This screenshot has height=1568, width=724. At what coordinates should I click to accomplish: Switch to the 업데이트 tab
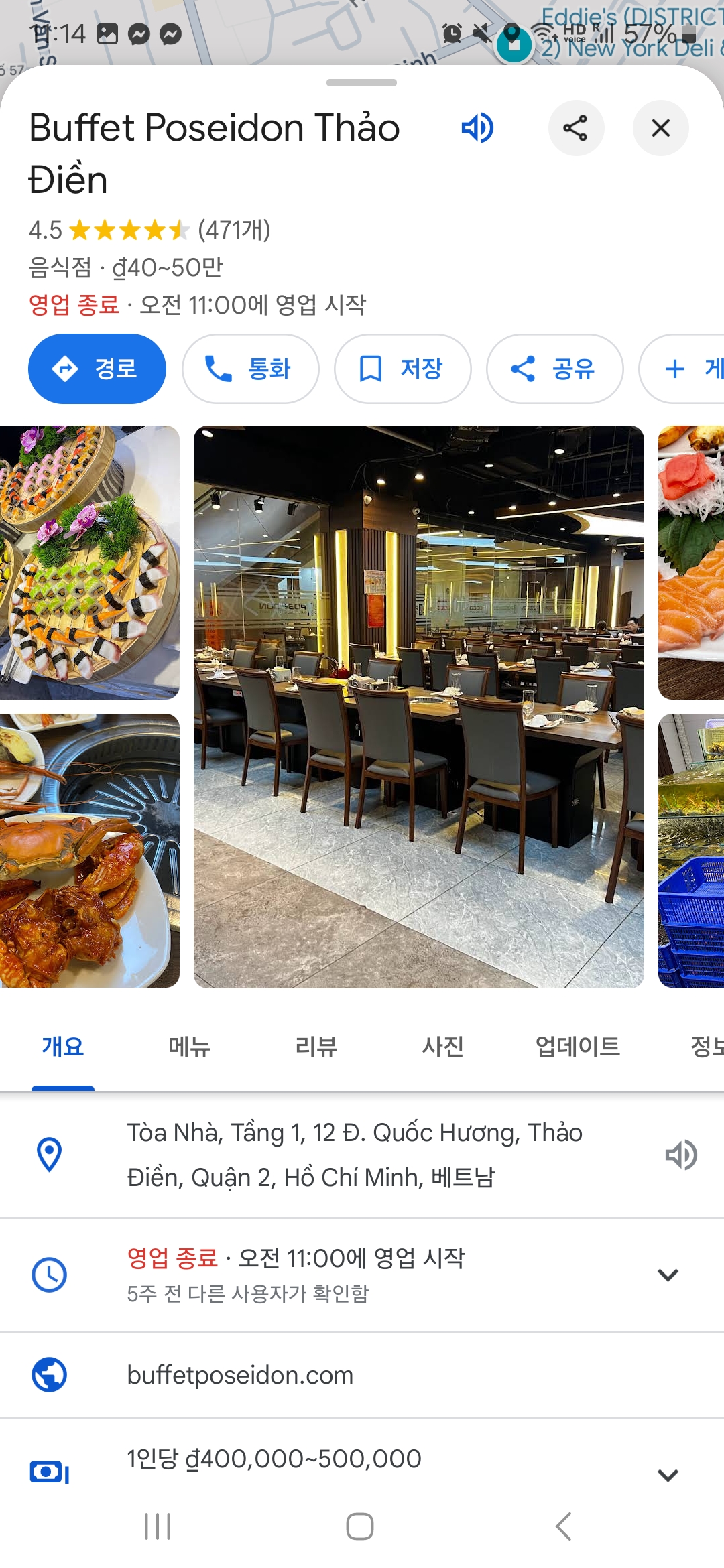pyautogui.click(x=577, y=1046)
